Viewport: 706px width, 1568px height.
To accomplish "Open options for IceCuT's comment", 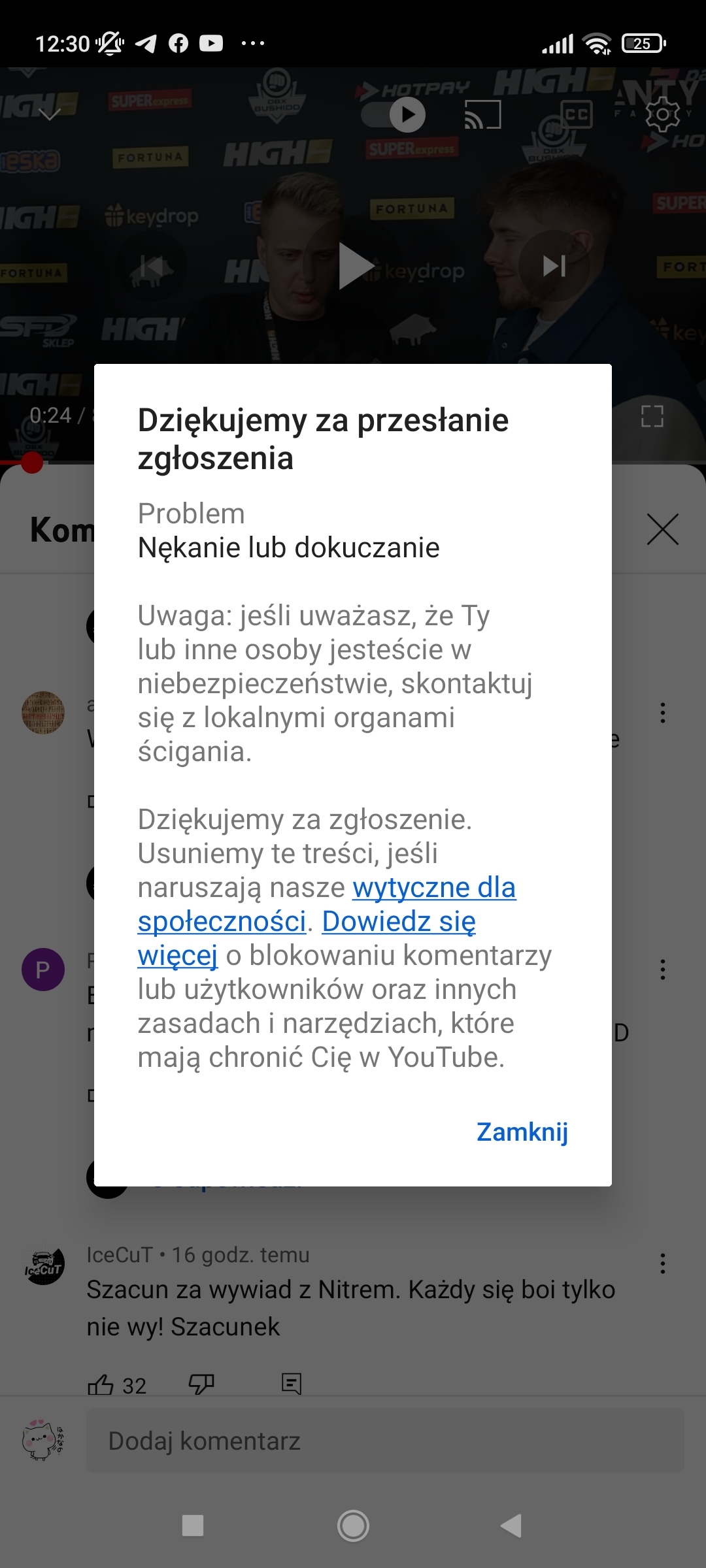I will tap(662, 1264).
